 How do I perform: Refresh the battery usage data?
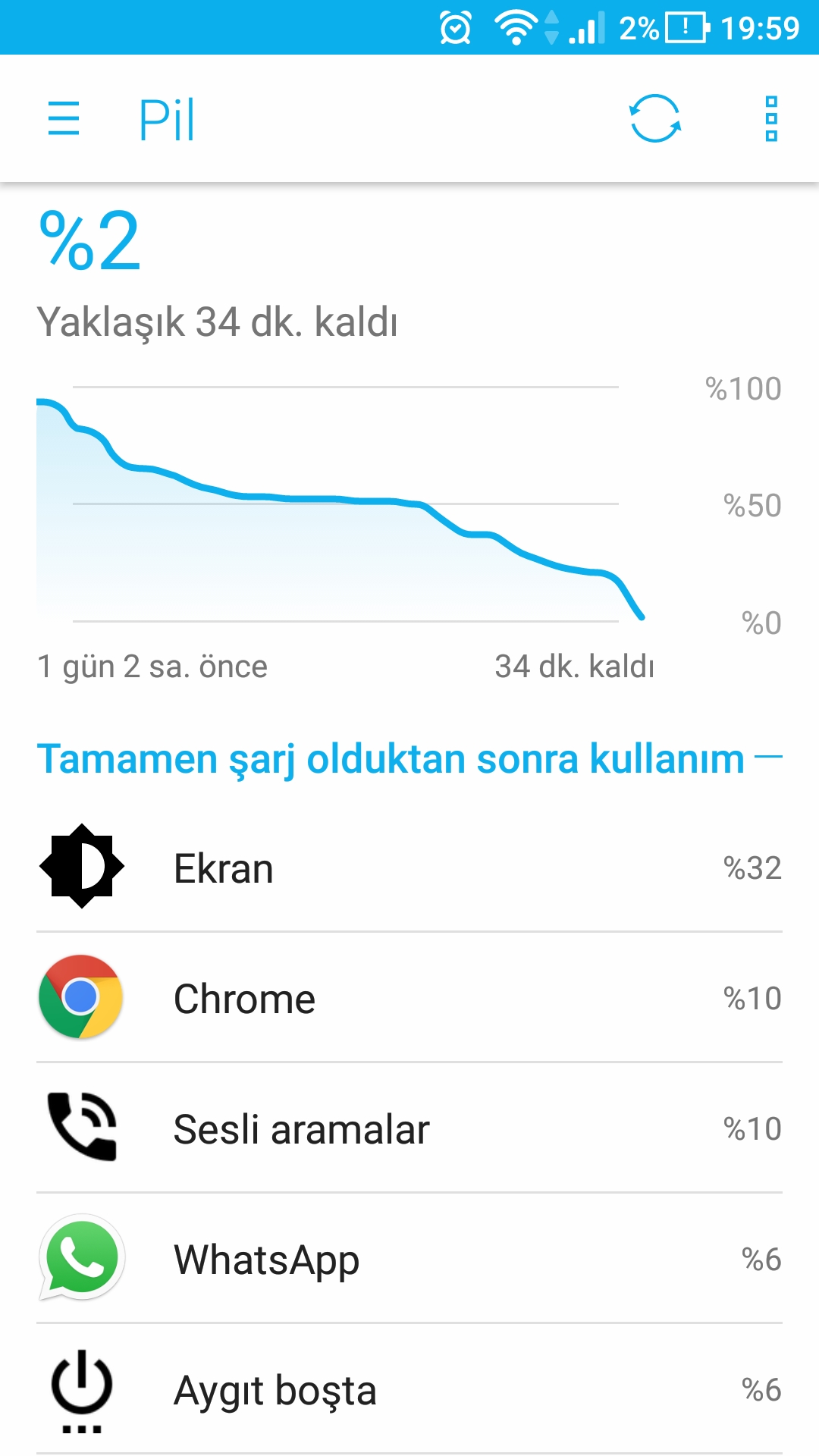655,119
